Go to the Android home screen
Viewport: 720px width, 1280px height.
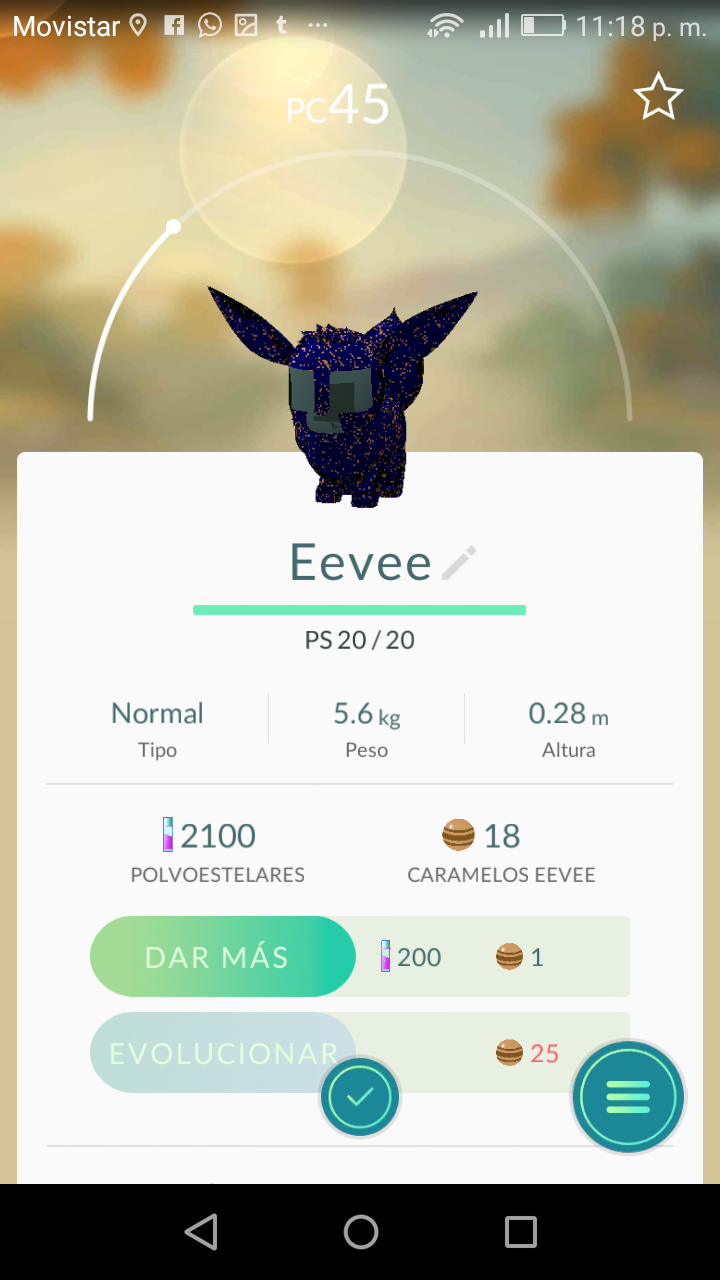360,1232
